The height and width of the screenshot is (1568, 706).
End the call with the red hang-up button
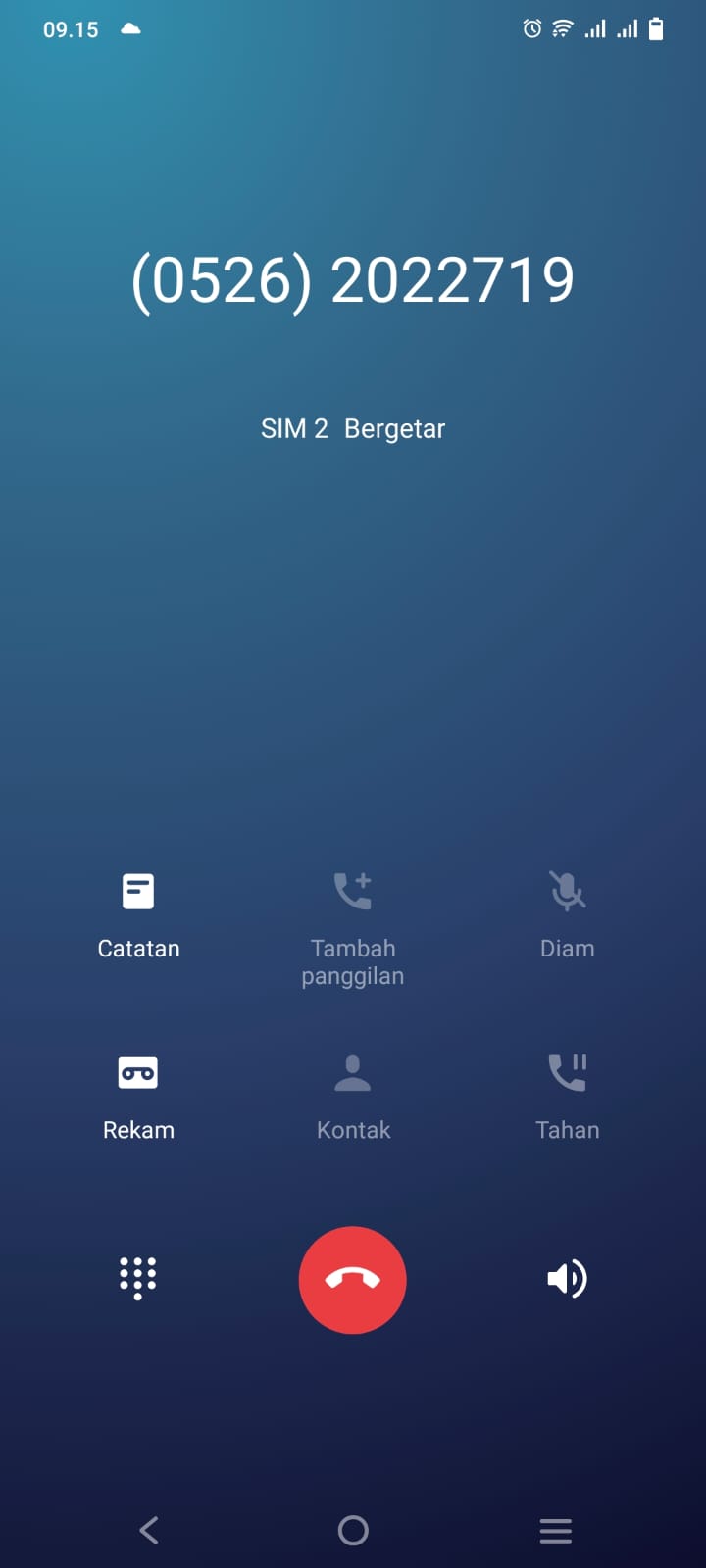pos(353,1280)
